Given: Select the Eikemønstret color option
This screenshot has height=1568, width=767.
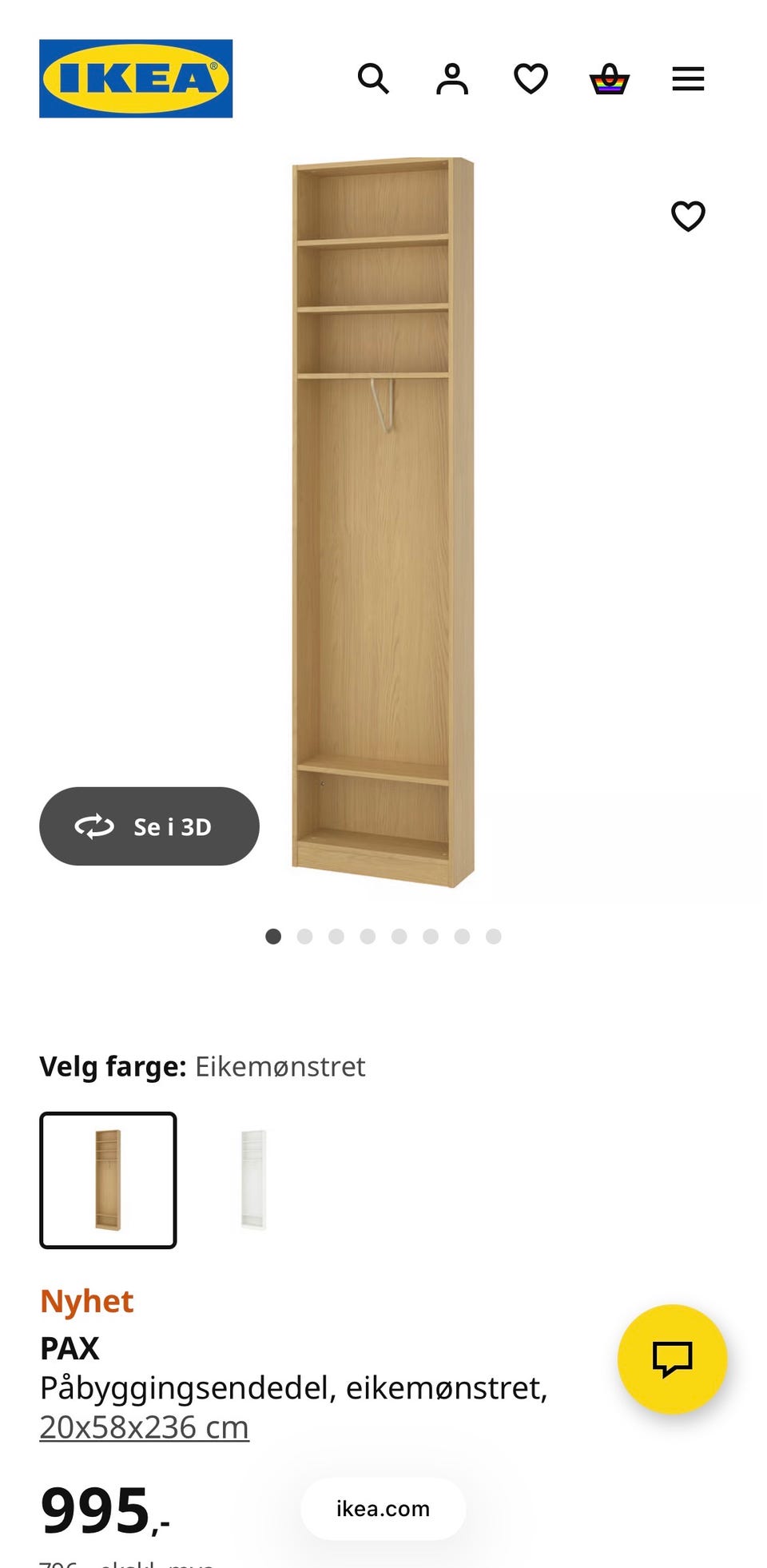Looking at the screenshot, I should click(x=108, y=1180).
